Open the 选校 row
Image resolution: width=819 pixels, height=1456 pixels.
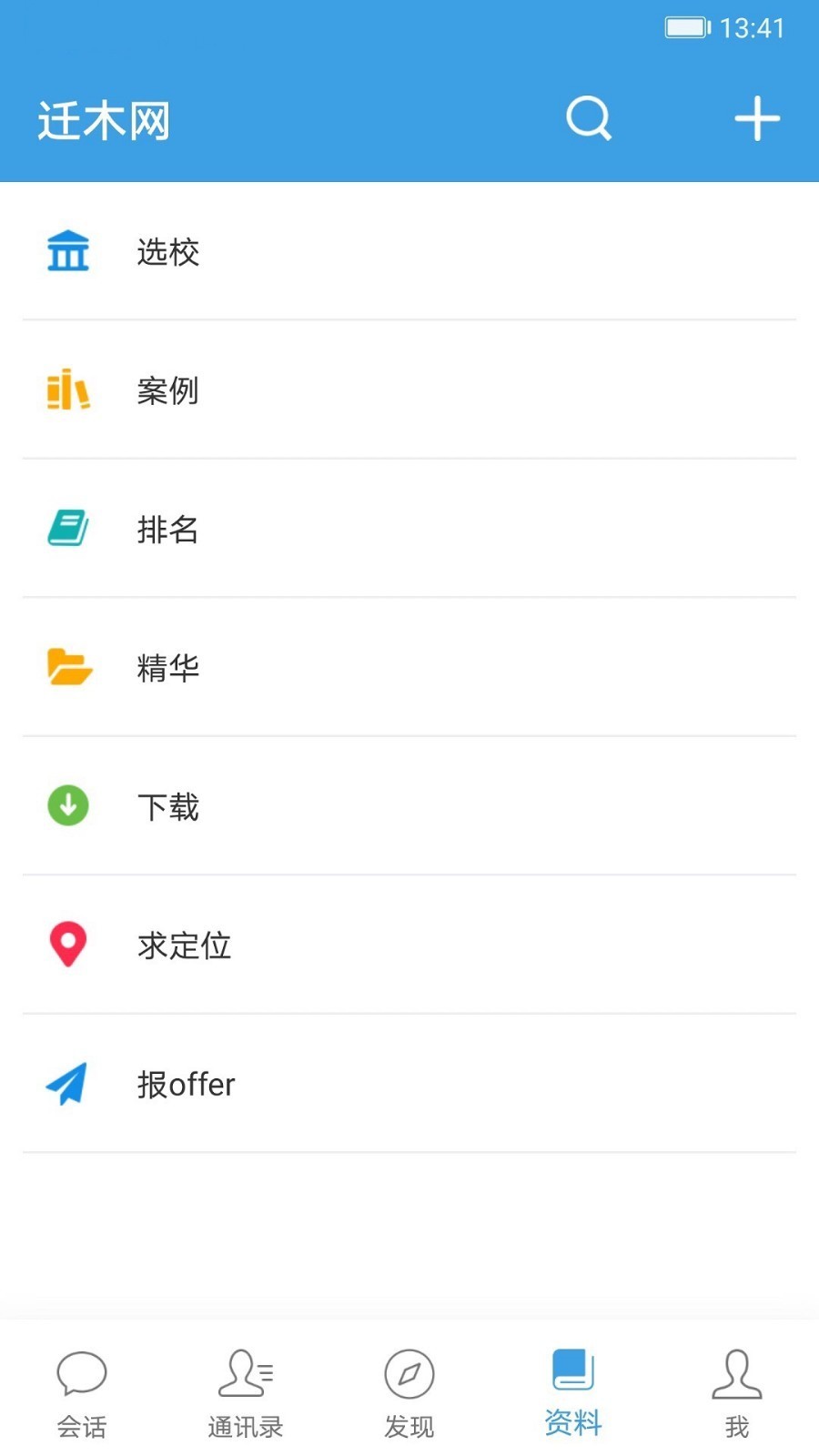[409, 251]
